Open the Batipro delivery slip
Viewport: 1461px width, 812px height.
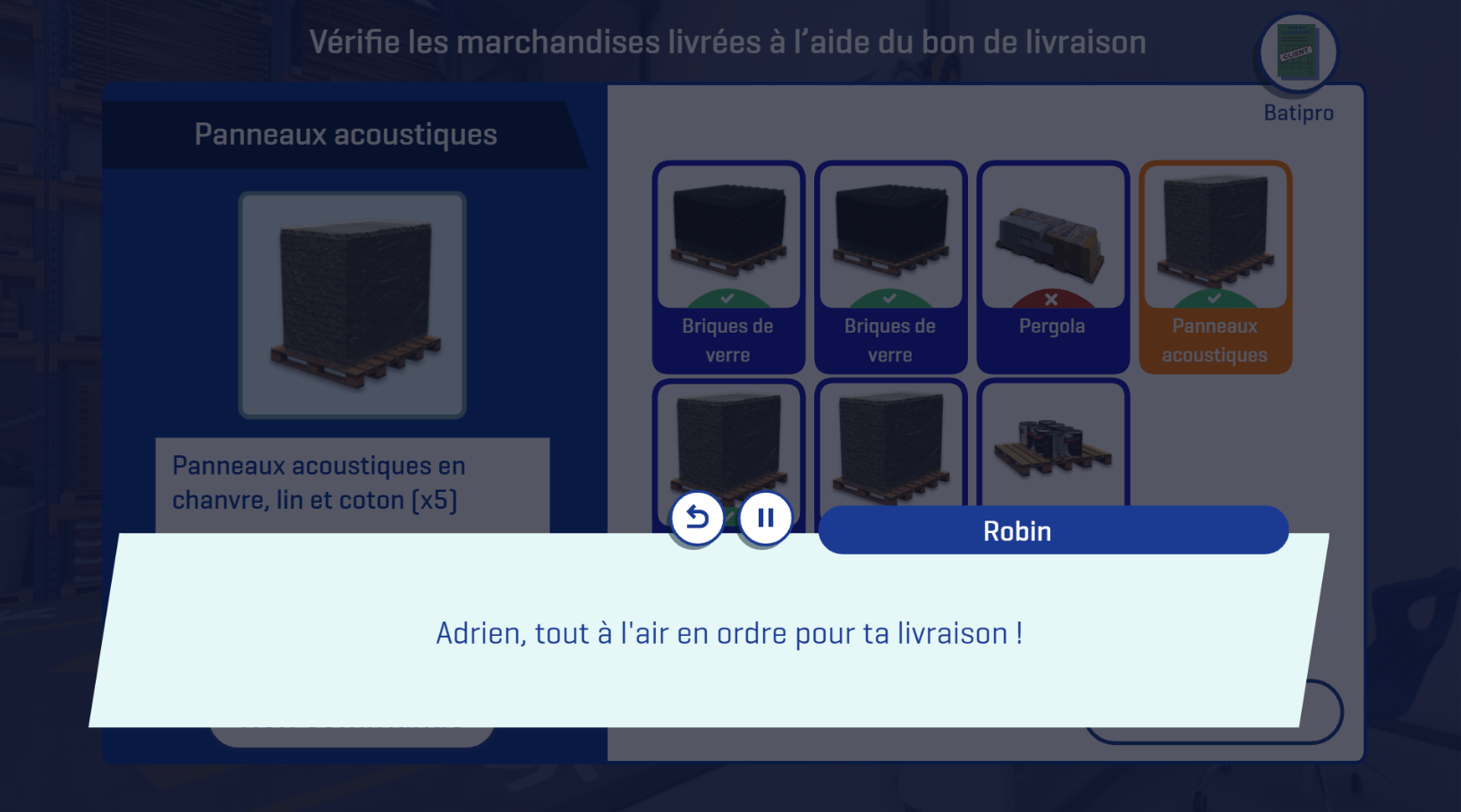(1297, 54)
